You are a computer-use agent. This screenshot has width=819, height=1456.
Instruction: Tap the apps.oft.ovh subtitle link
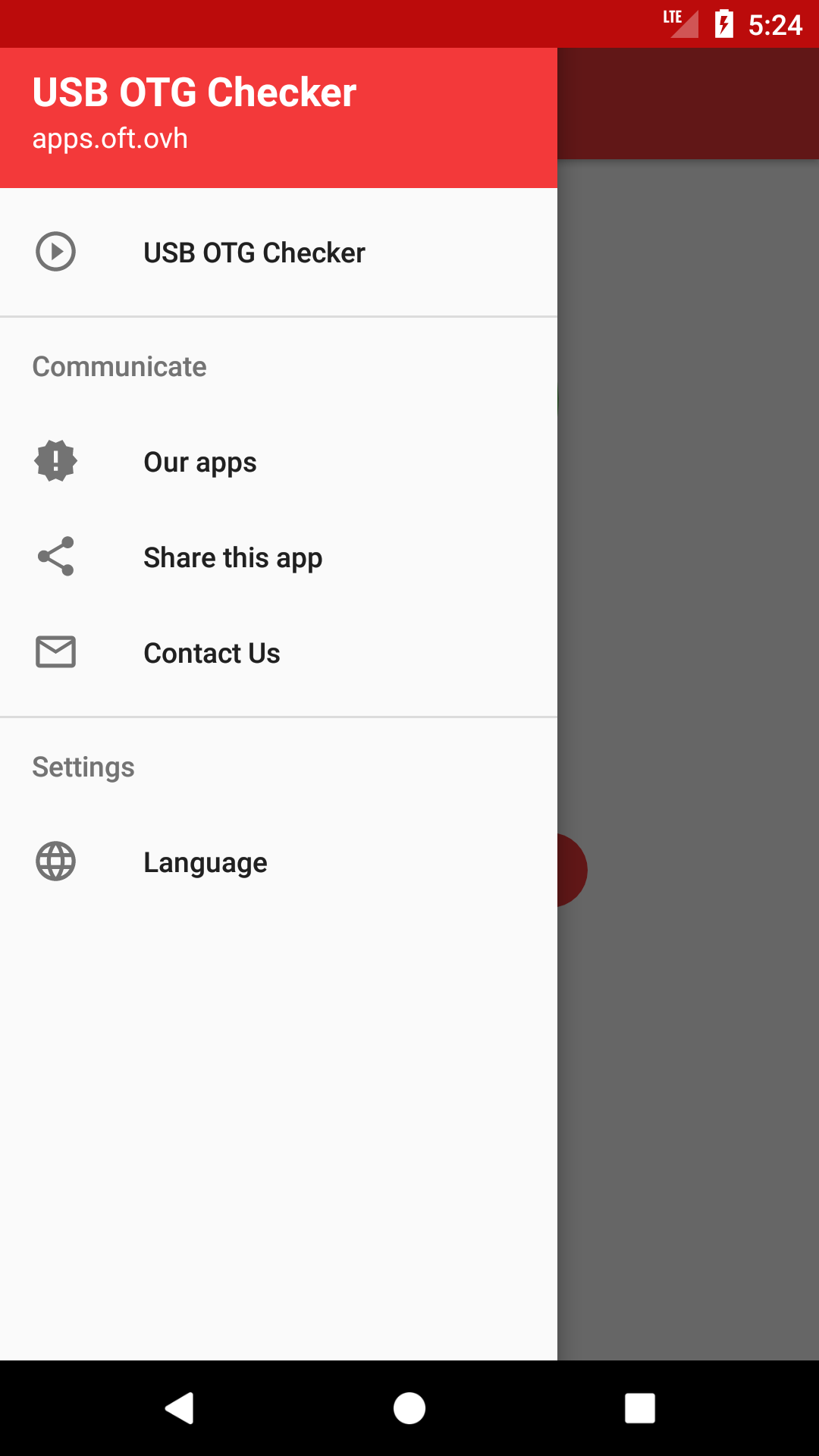[x=110, y=139]
